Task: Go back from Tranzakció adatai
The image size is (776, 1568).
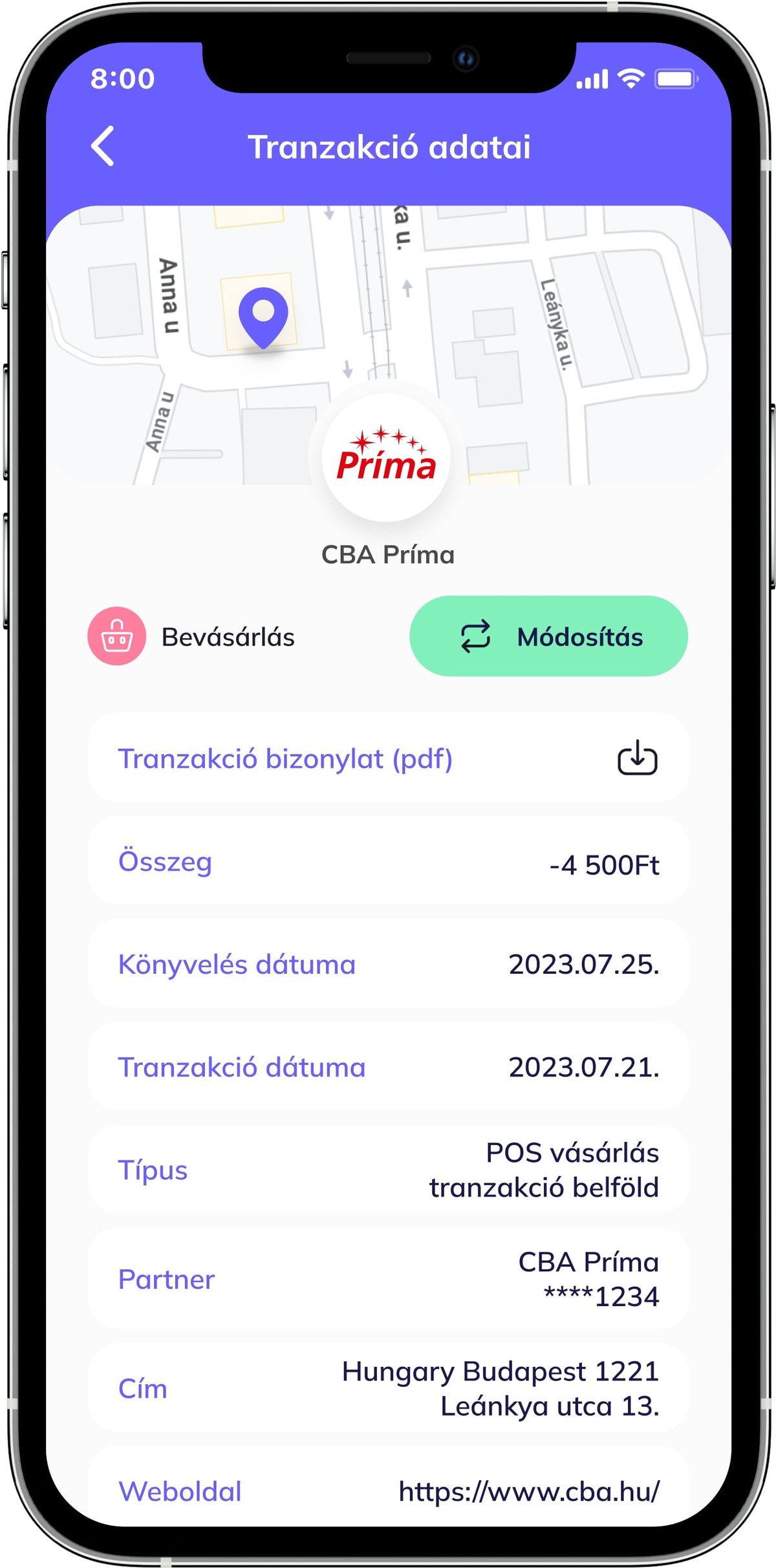Action: [x=103, y=146]
